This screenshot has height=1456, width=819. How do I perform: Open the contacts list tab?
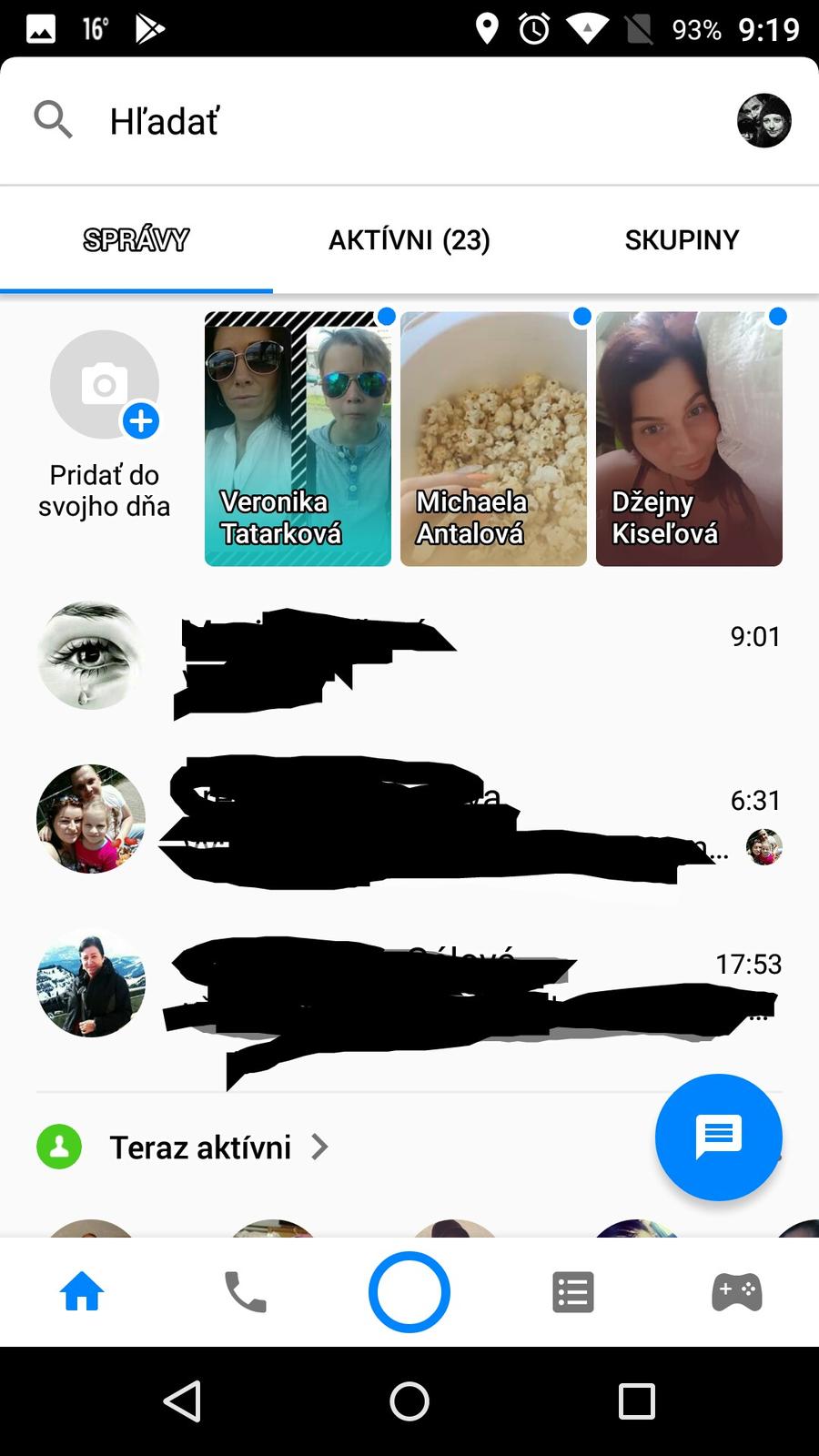573,1292
